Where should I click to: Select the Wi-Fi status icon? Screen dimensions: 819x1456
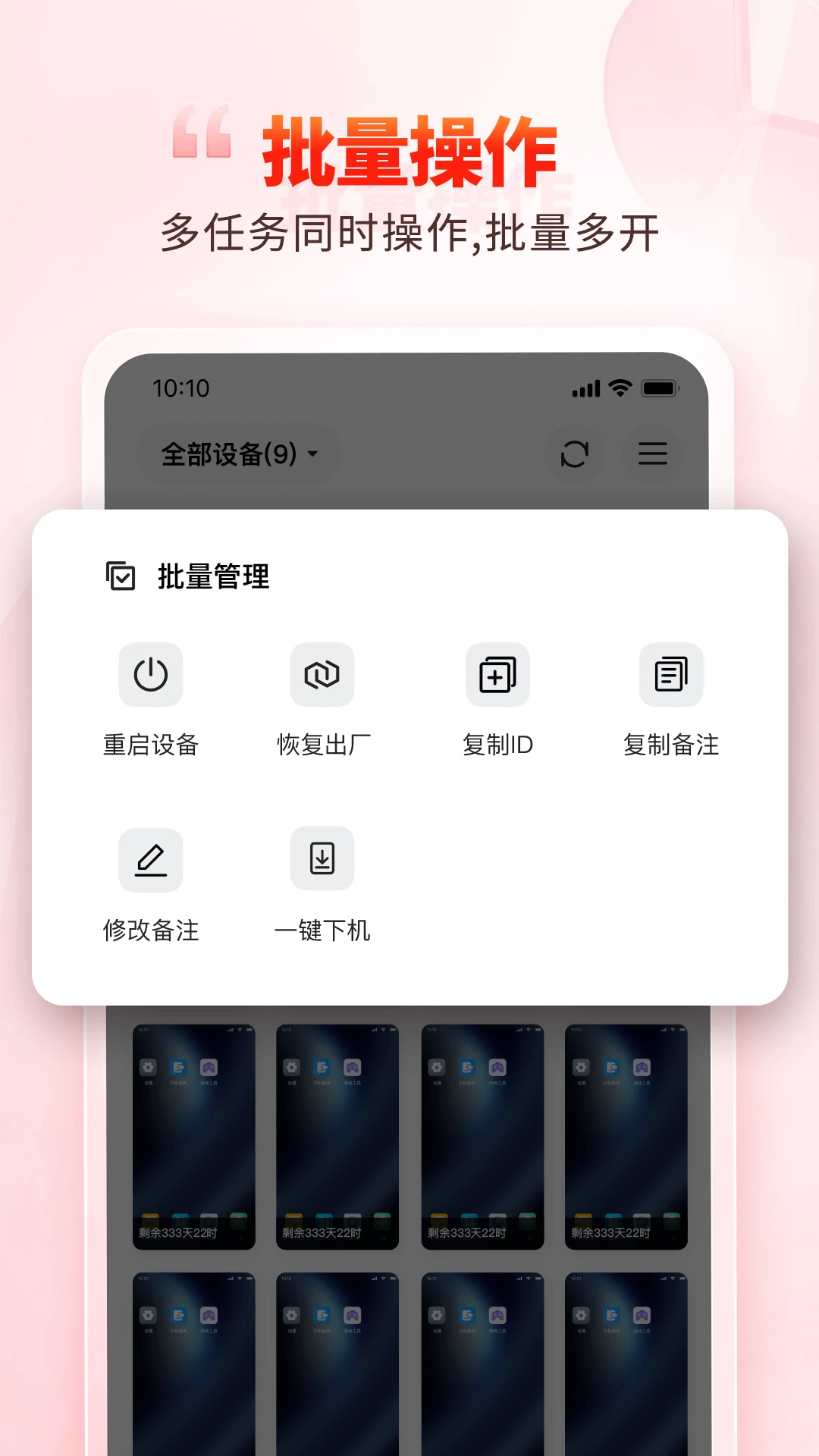click(618, 388)
